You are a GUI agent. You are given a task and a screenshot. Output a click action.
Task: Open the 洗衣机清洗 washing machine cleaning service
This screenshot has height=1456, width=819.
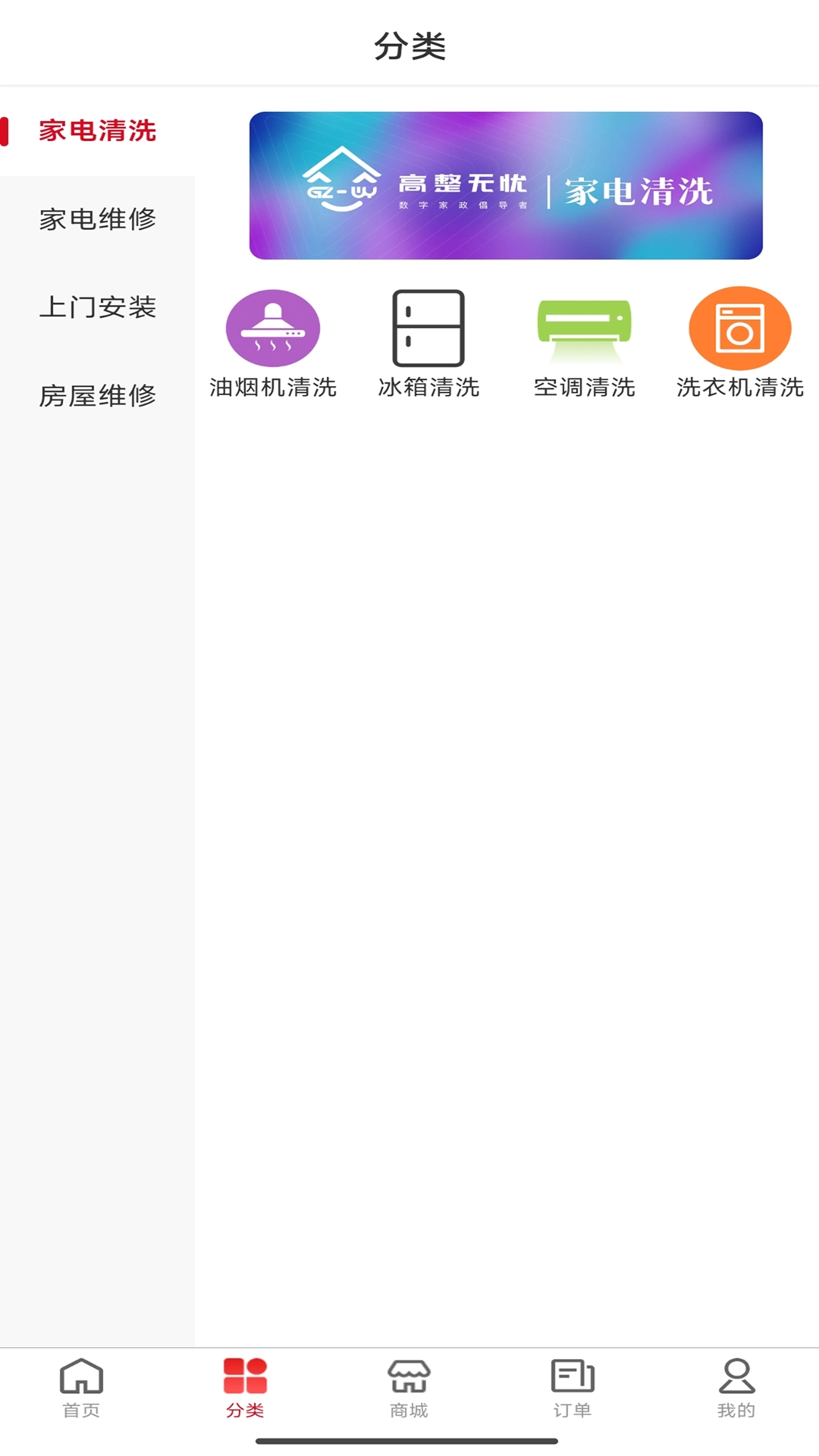[739, 329]
